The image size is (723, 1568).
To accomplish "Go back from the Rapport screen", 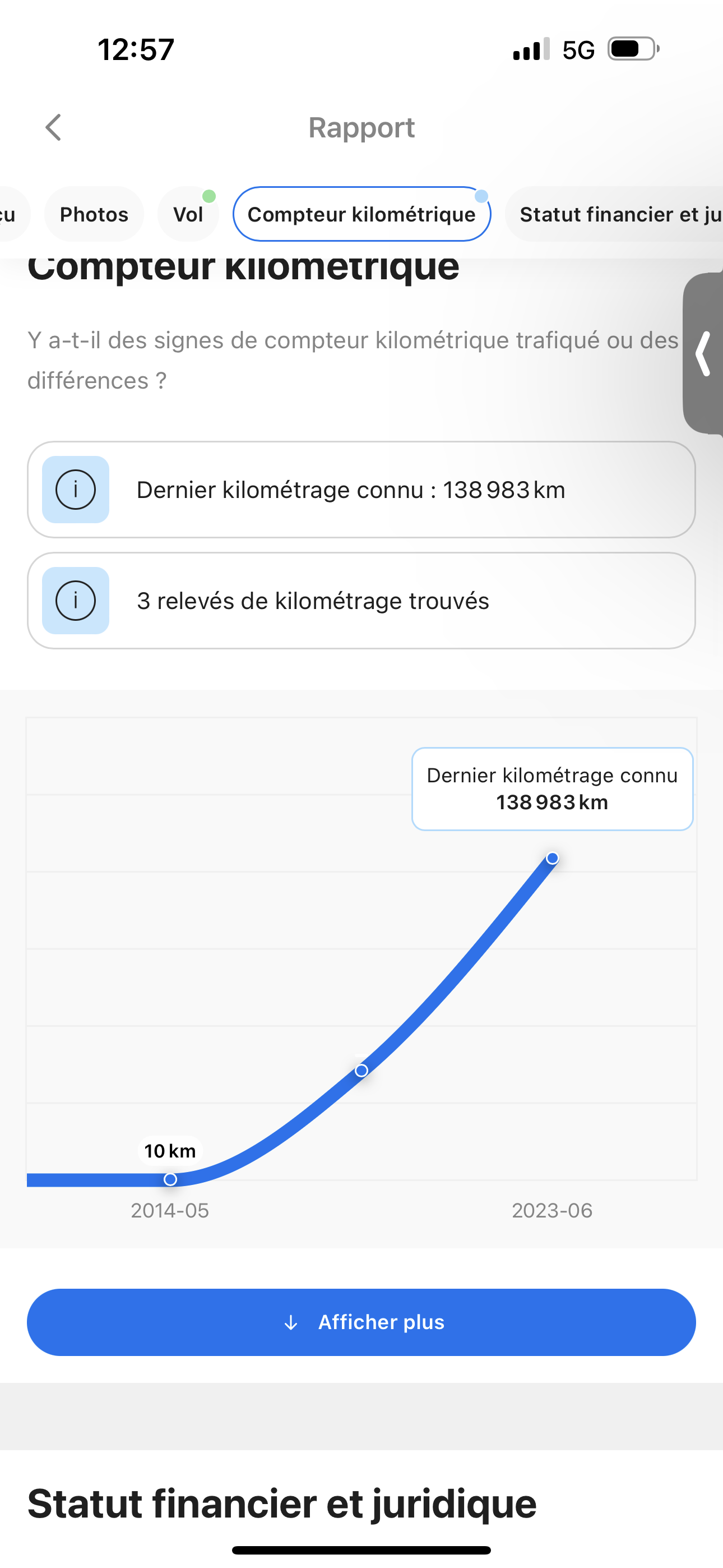I will [x=54, y=127].
